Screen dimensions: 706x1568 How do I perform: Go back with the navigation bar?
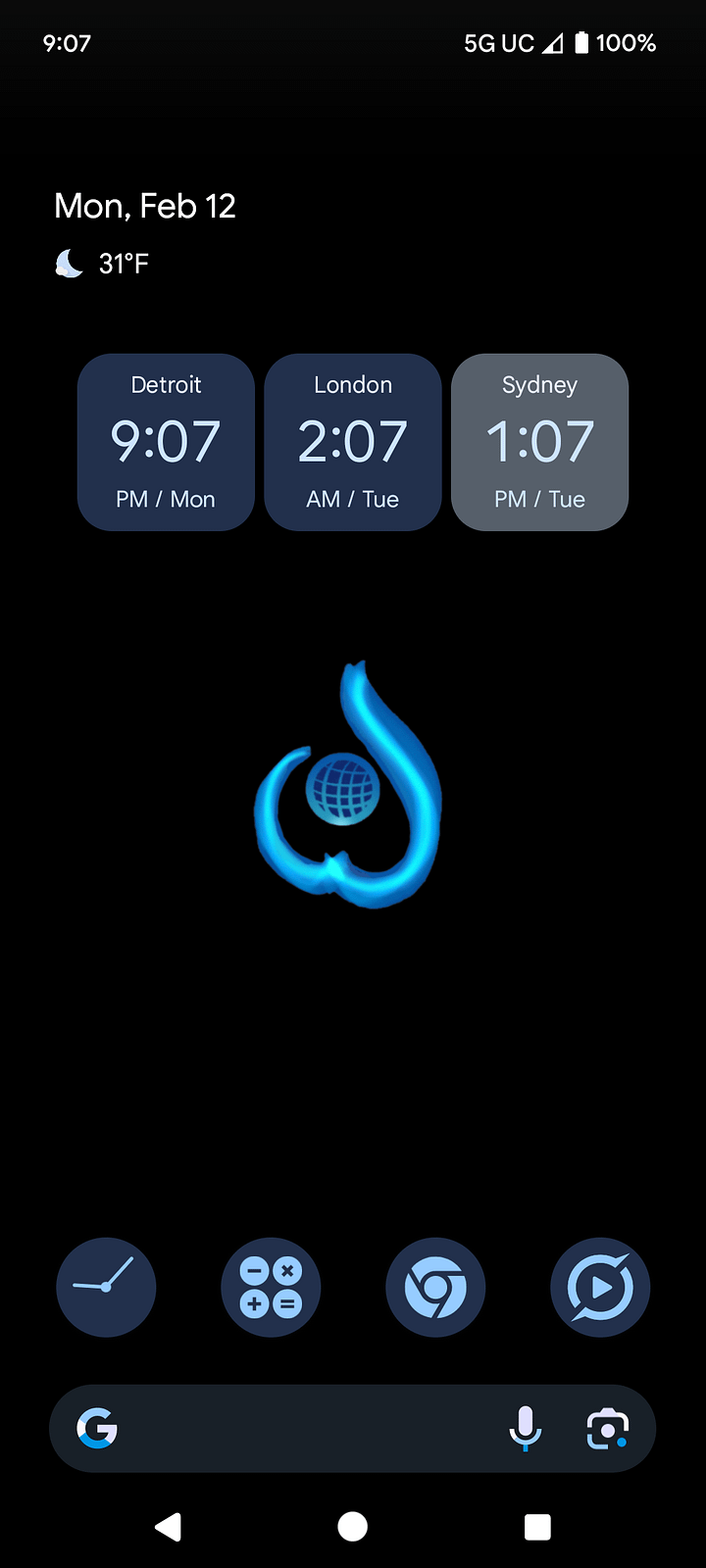pyautogui.click(x=169, y=1527)
